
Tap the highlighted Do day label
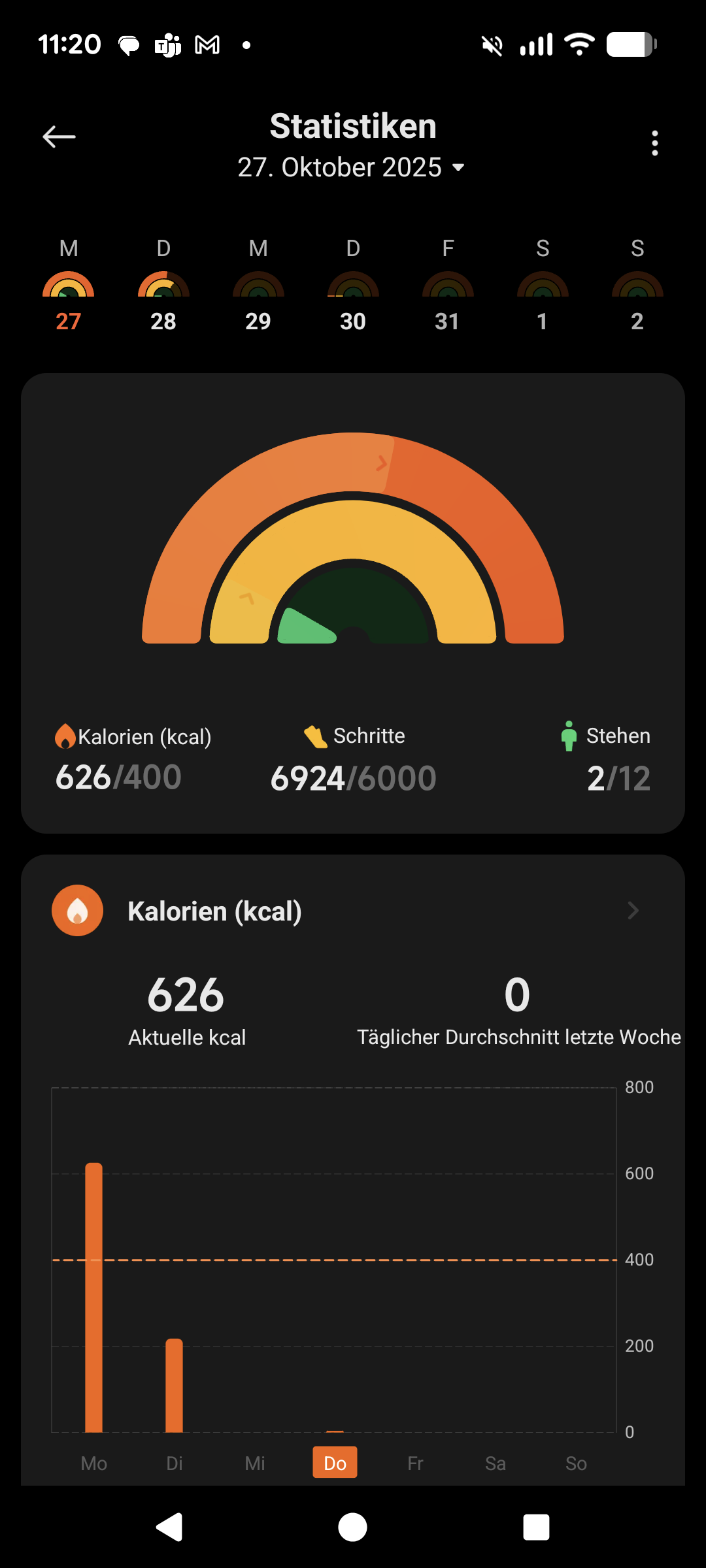[335, 1463]
